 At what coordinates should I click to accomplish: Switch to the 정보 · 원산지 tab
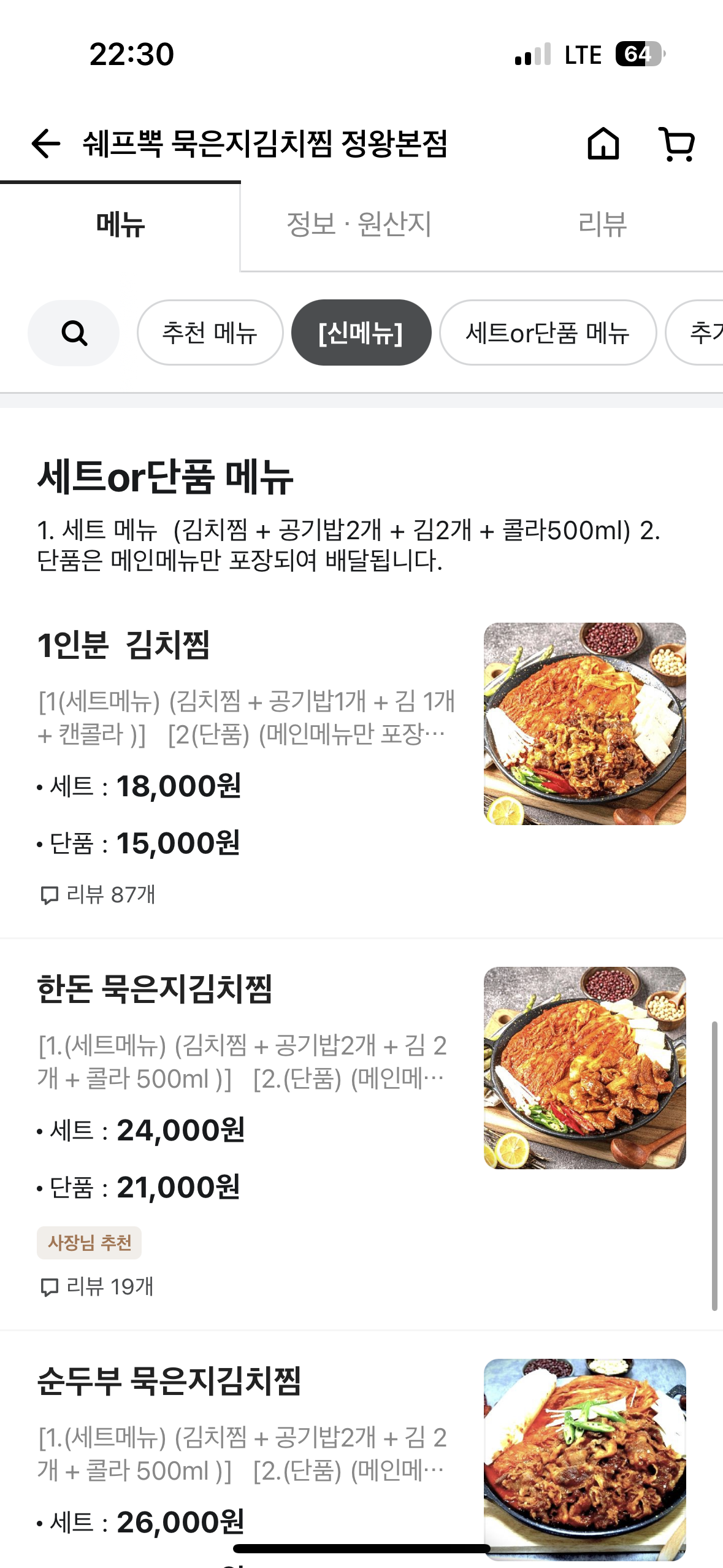[x=359, y=225]
